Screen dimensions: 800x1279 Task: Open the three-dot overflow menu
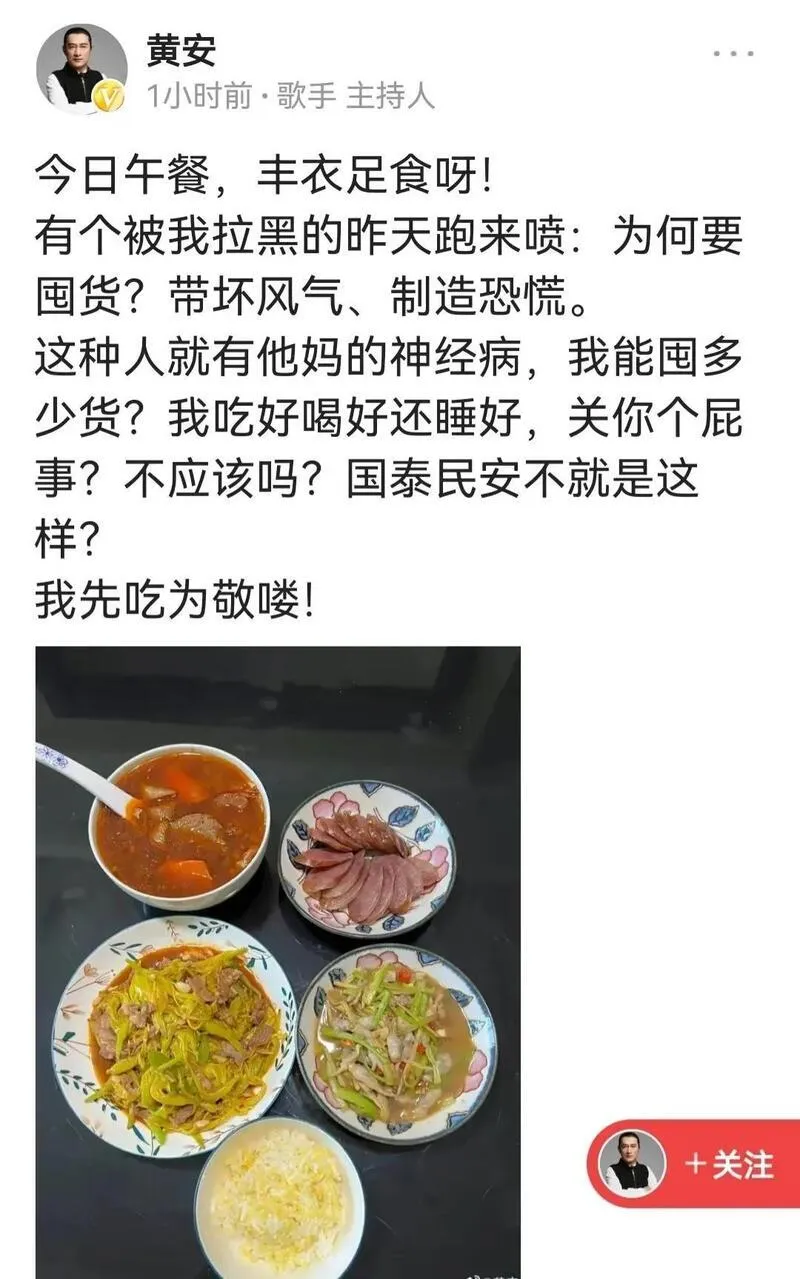click(x=733, y=53)
